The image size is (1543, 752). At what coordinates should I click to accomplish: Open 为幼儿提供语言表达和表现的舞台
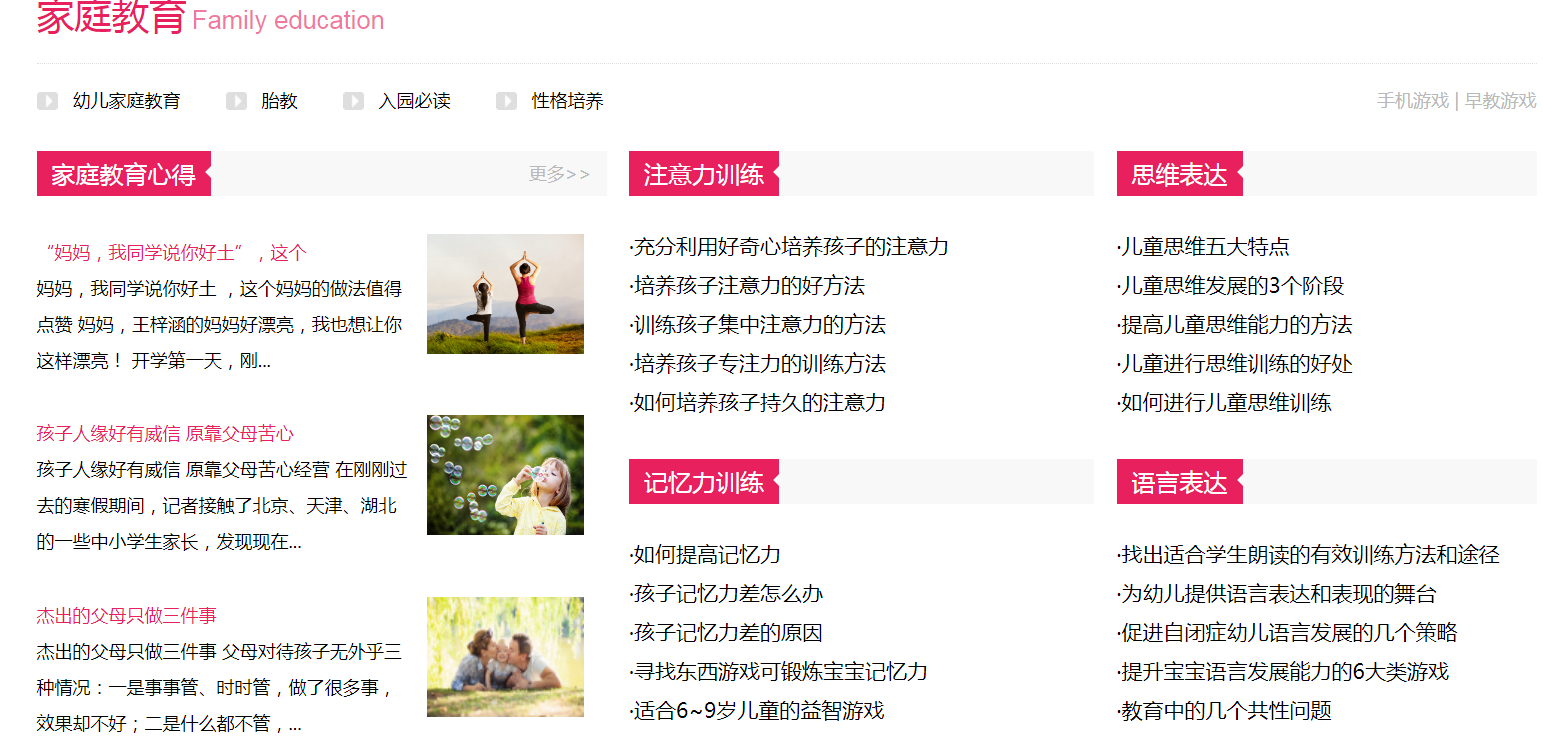1278,594
